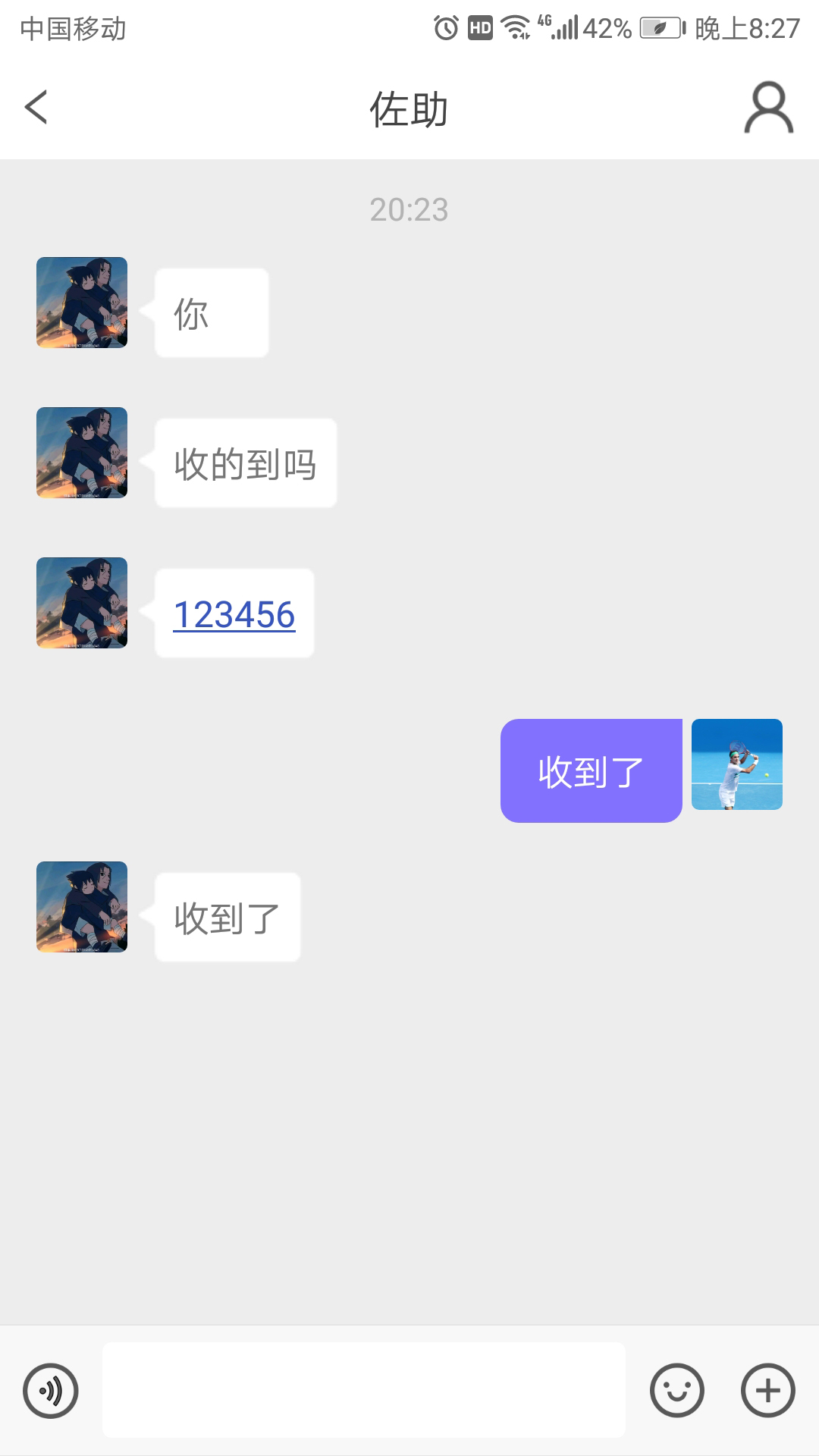Open the 123456 link message
Screen dimensions: 819x1456
[x=234, y=614]
